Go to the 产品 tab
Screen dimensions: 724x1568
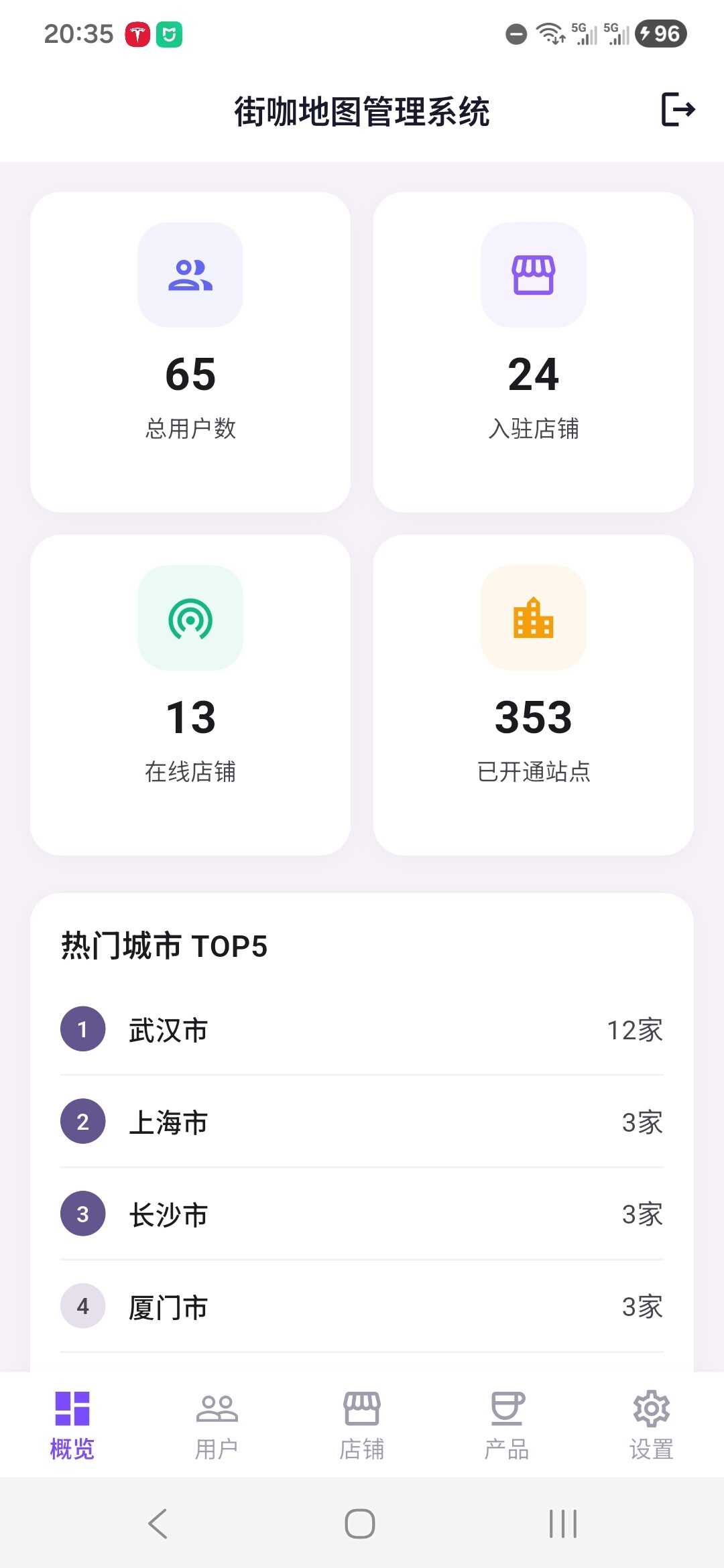507,1423
